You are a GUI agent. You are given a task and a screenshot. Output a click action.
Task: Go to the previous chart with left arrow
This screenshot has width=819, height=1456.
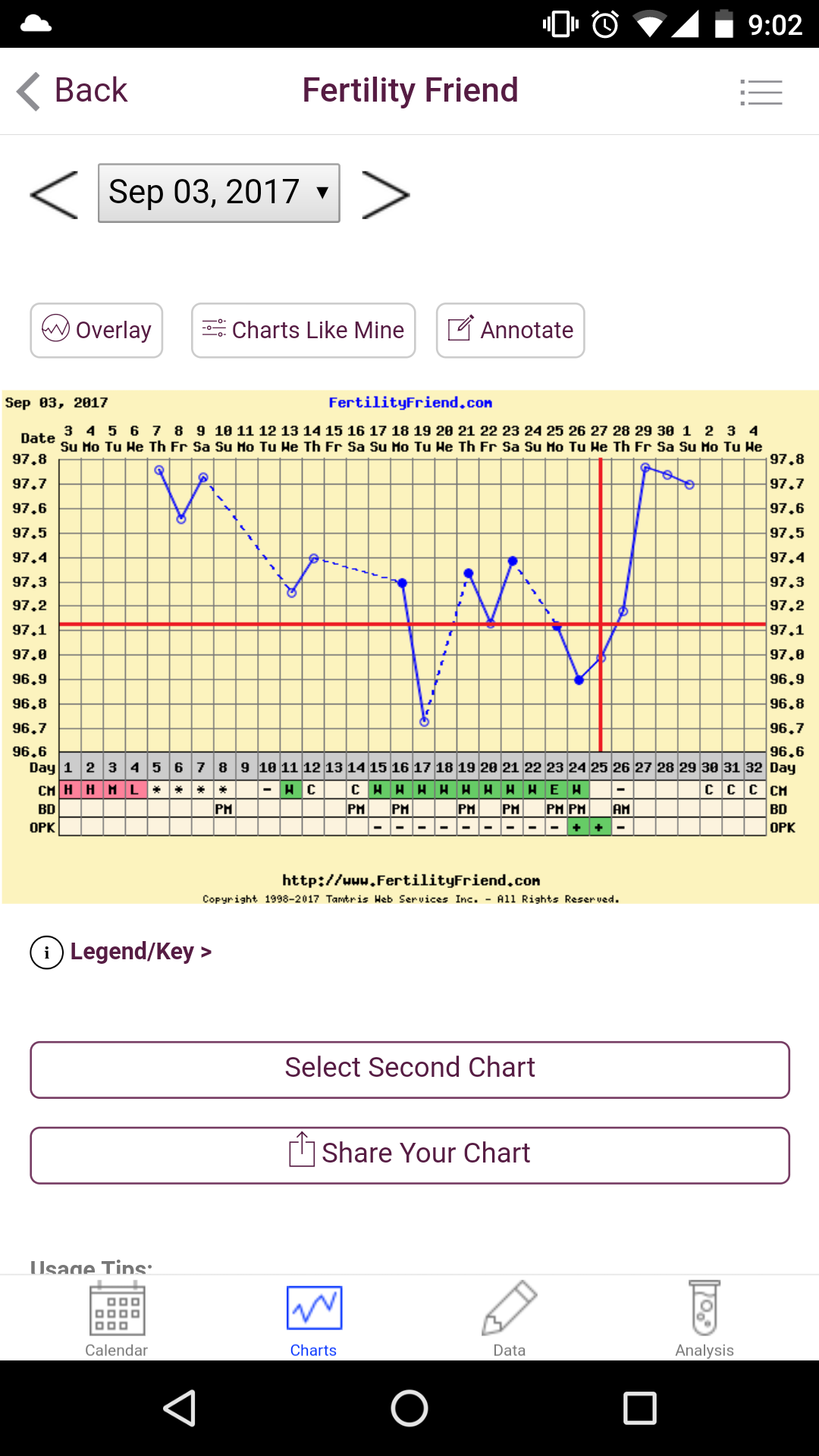[x=54, y=194]
